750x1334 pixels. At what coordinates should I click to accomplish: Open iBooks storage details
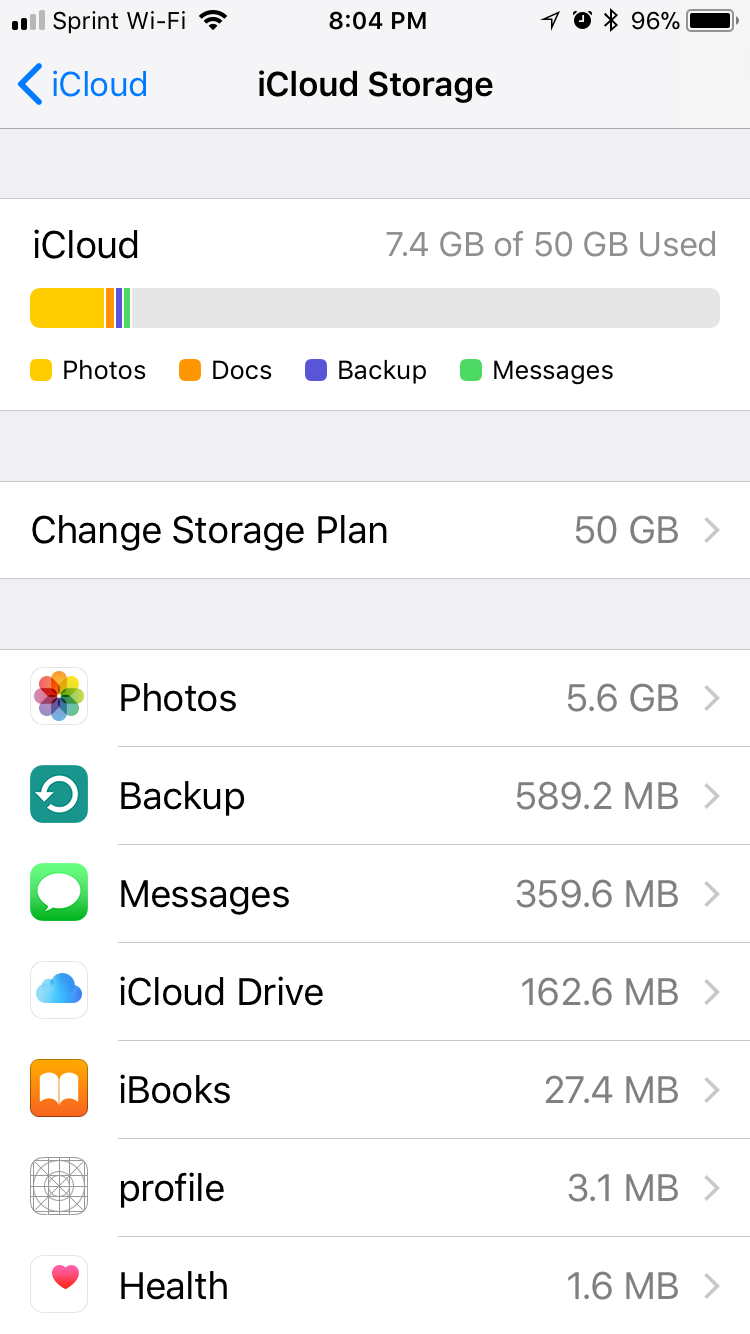tap(375, 1090)
